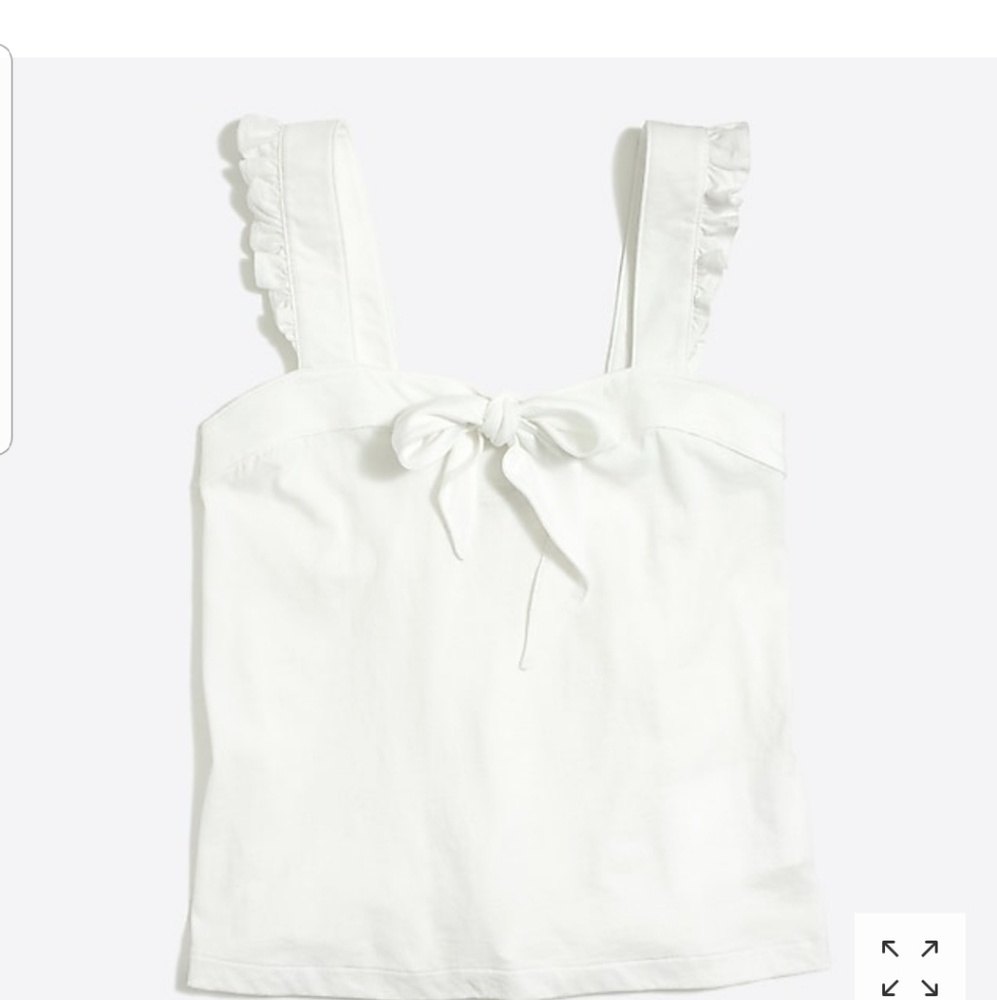Click the top-left arrow of the expand icon

tap(890, 948)
